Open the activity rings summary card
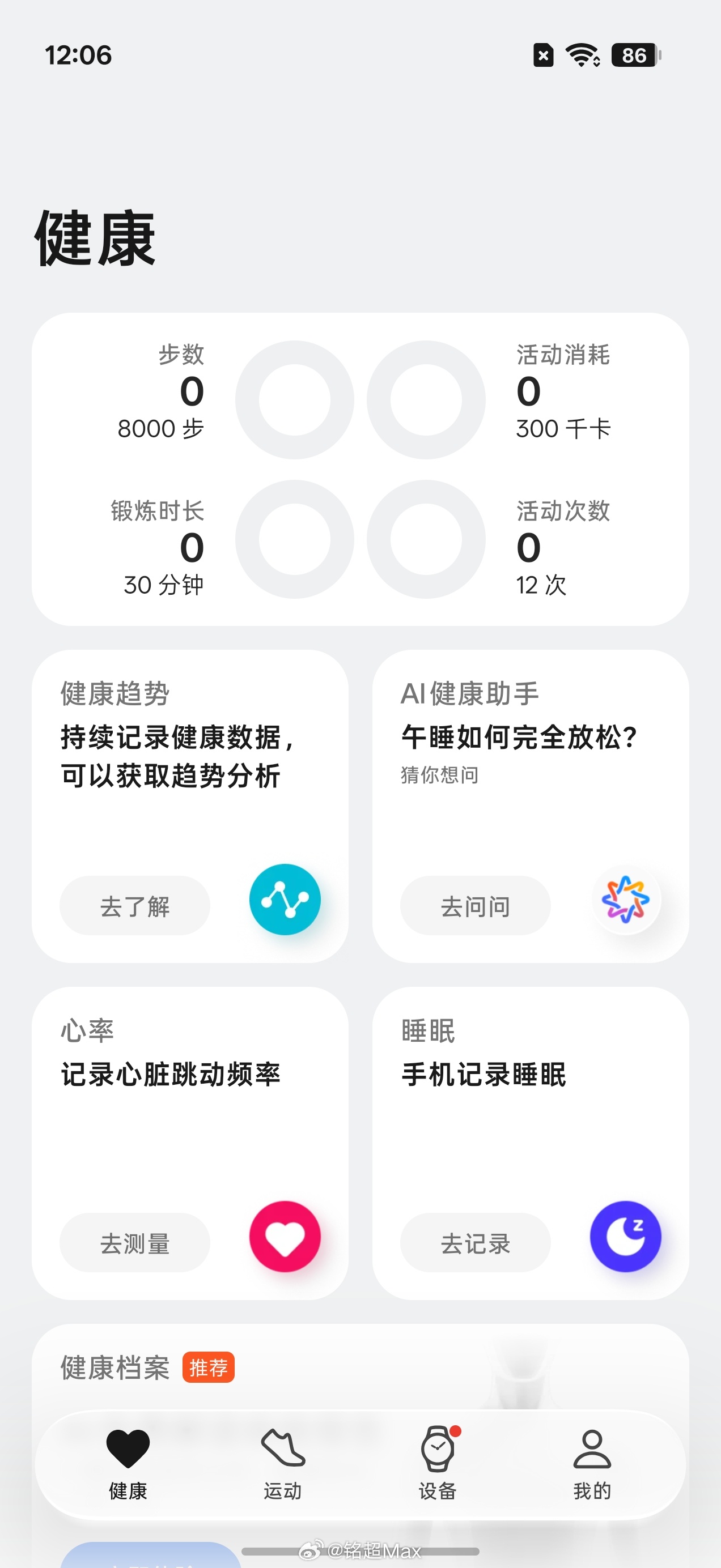 click(360, 468)
